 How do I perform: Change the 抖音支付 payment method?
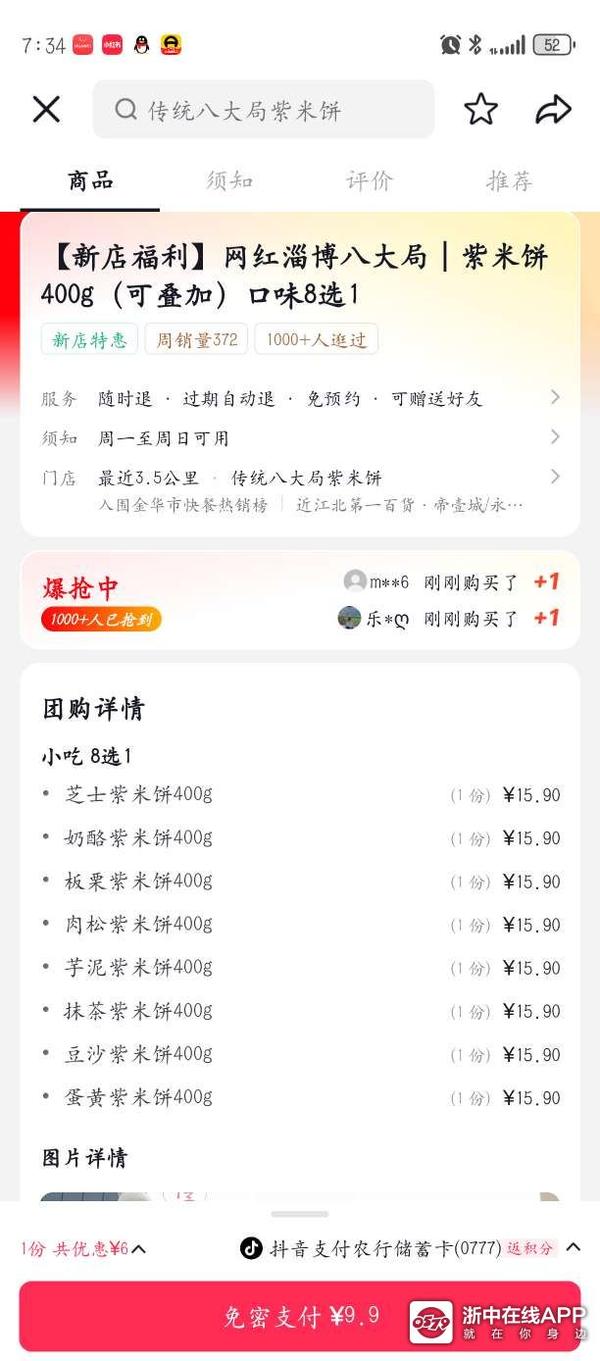pos(410,1248)
